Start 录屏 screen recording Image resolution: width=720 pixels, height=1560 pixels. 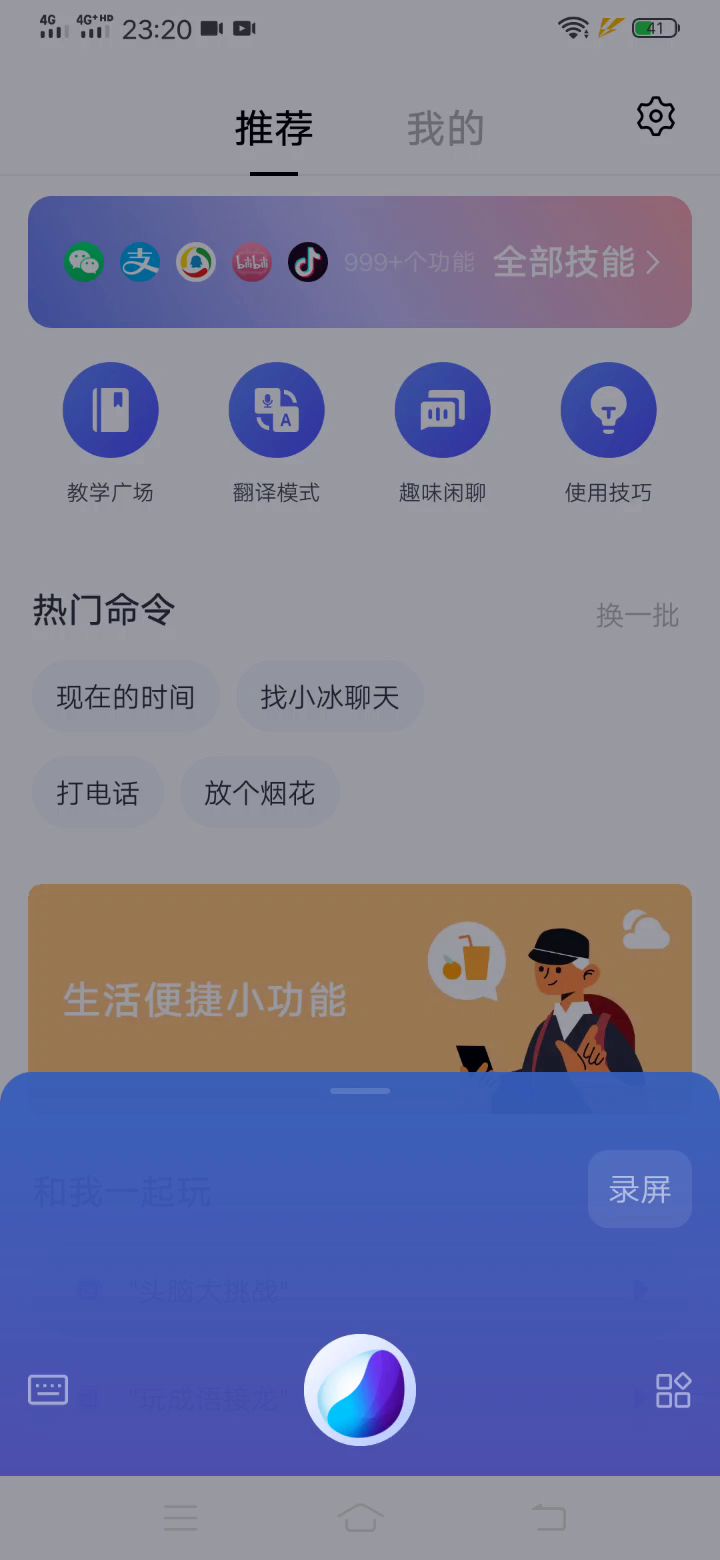639,1189
